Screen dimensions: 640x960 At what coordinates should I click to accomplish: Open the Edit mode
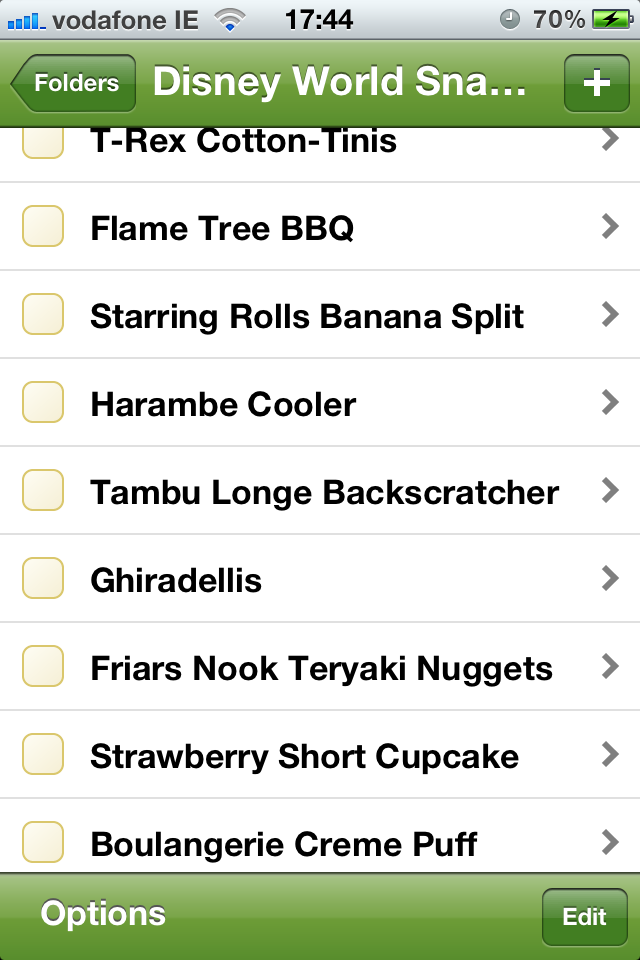pos(584,916)
